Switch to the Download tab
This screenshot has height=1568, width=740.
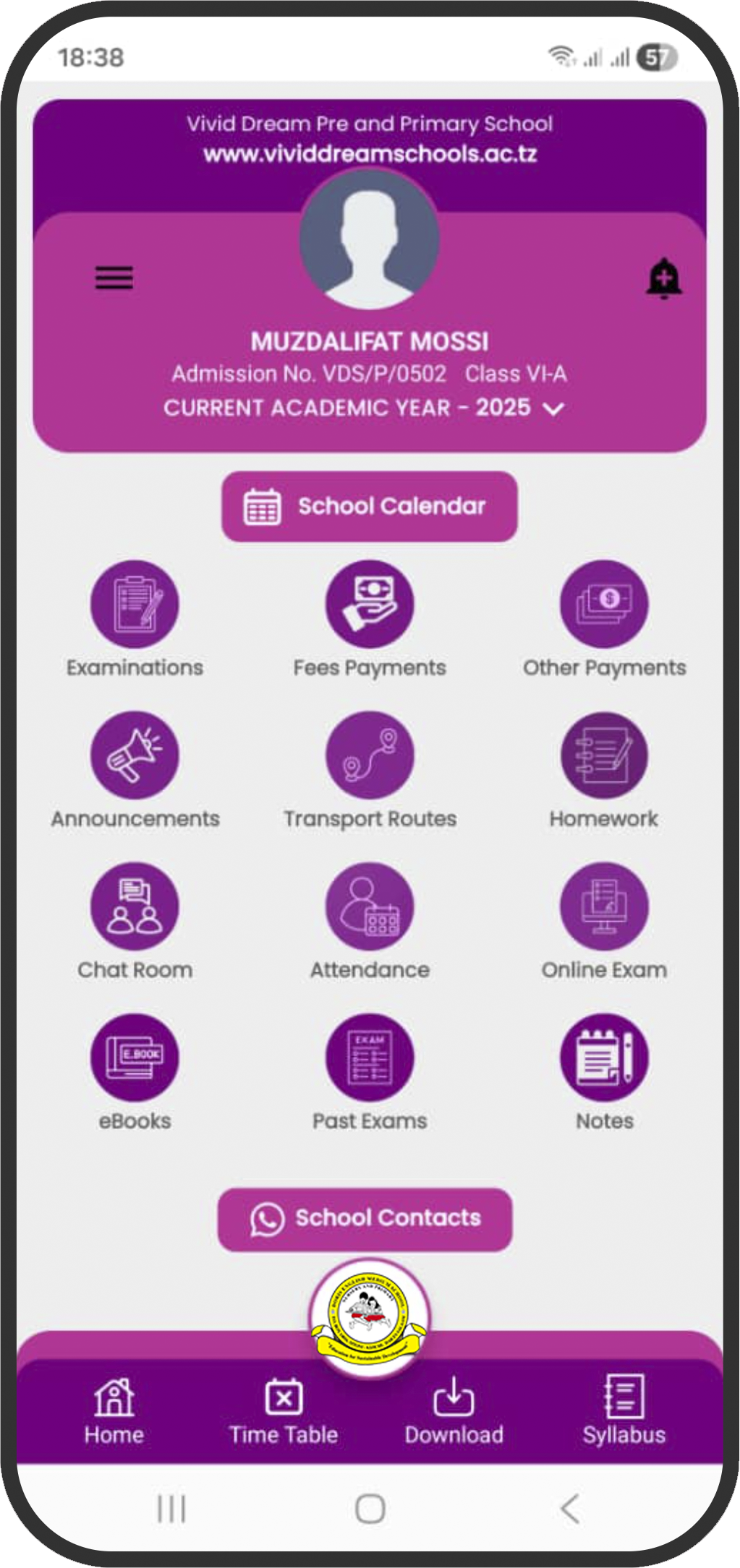pyautogui.click(x=454, y=1410)
